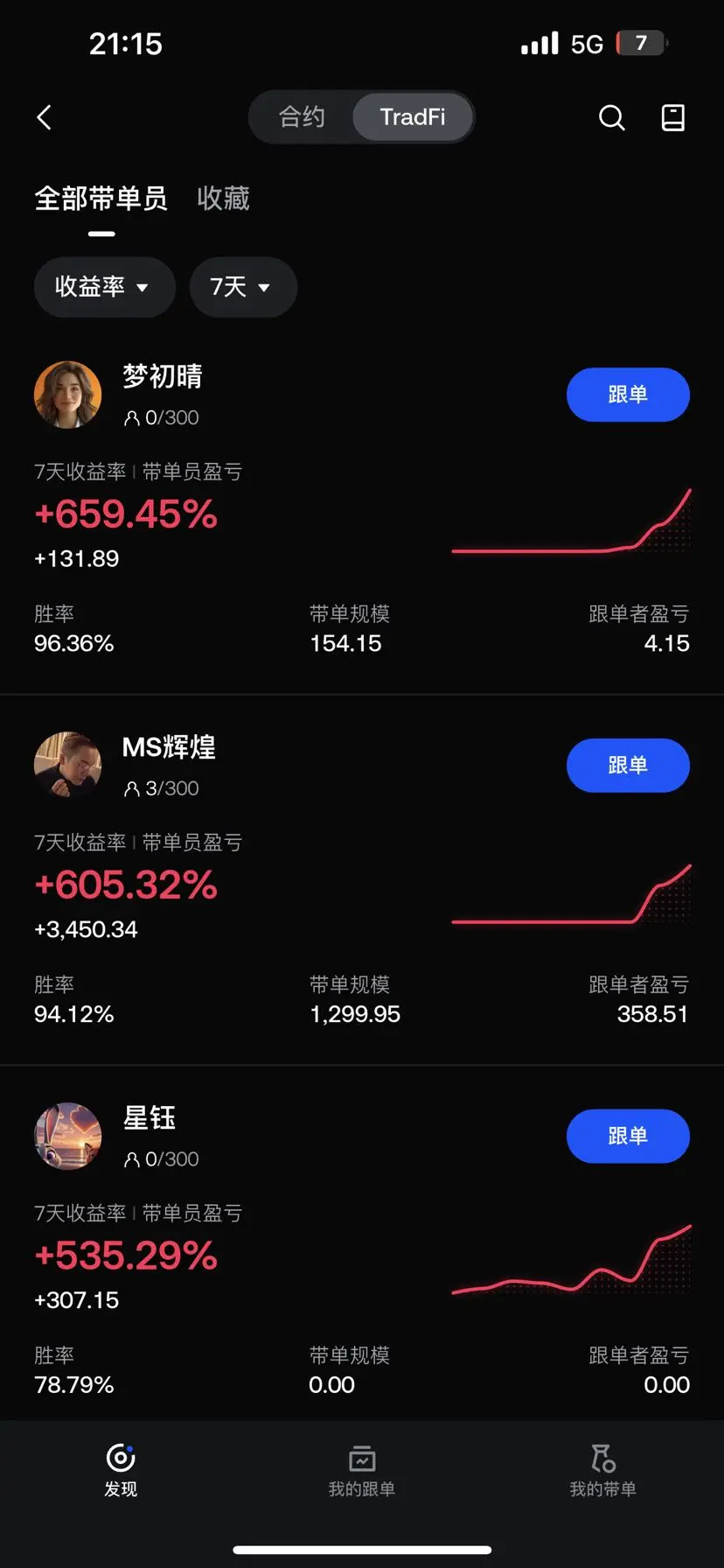The height and width of the screenshot is (1568, 724).
Task: Select the 全部带单员 tab
Action: [101, 199]
